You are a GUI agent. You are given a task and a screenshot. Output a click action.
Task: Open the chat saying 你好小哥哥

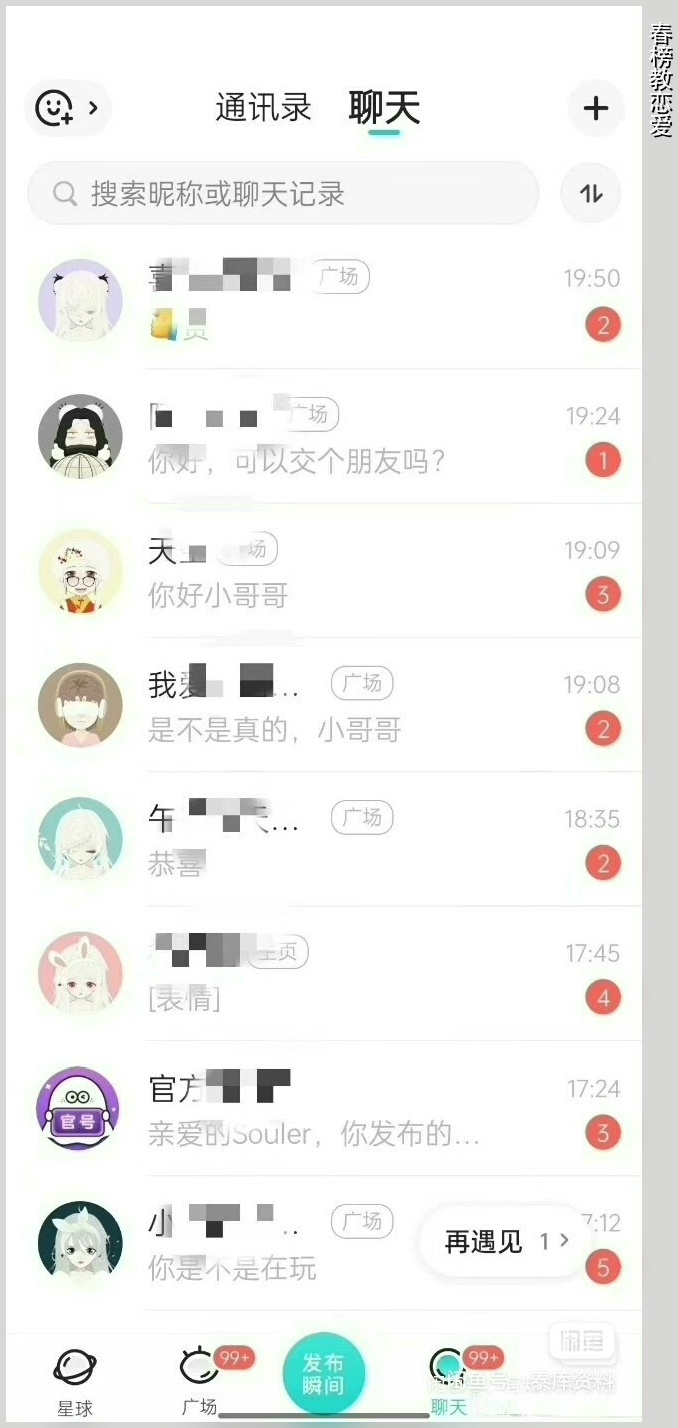point(330,572)
